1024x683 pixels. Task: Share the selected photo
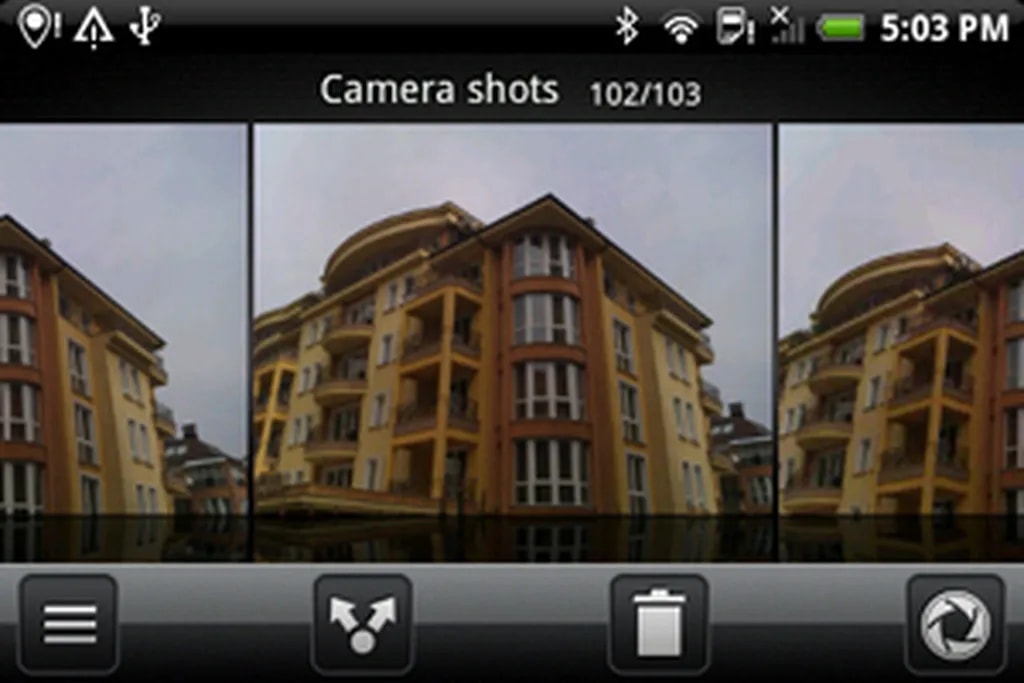pos(362,624)
